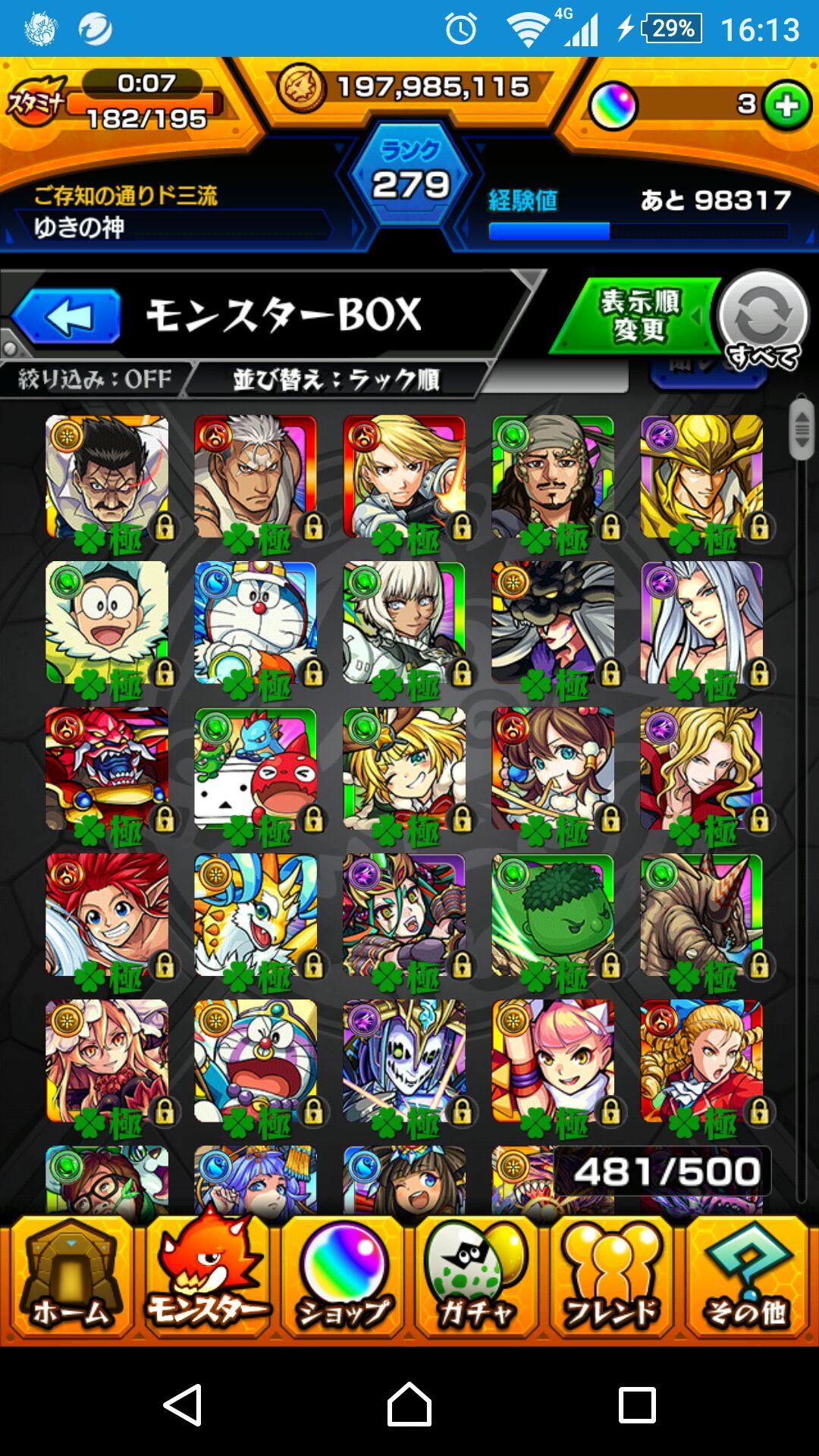Select the Doraemon monster with magnifying glass
The height and width of the screenshot is (1456, 819).
[x=256, y=623]
